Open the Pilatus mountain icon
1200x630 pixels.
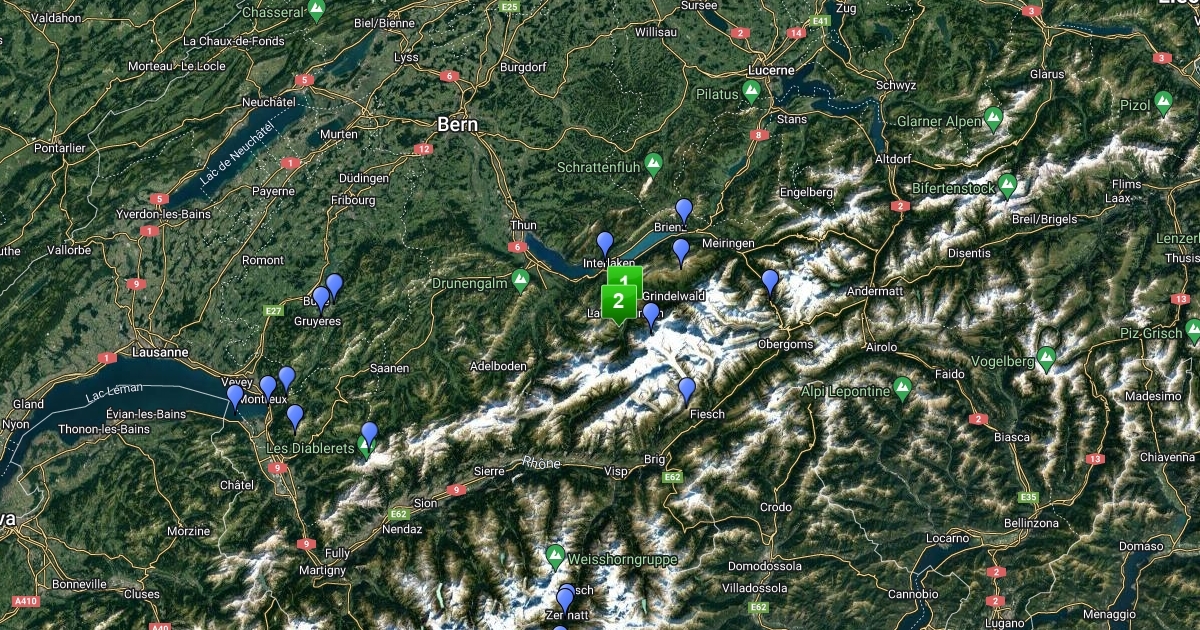coord(751,93)
